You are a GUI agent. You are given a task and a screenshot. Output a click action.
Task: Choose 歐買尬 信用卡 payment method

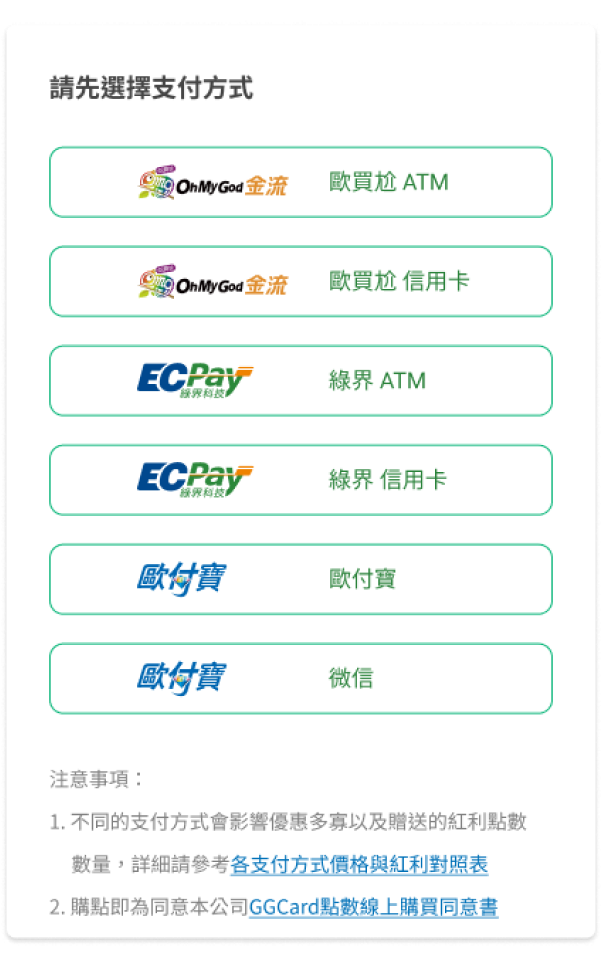click(300, 282)
